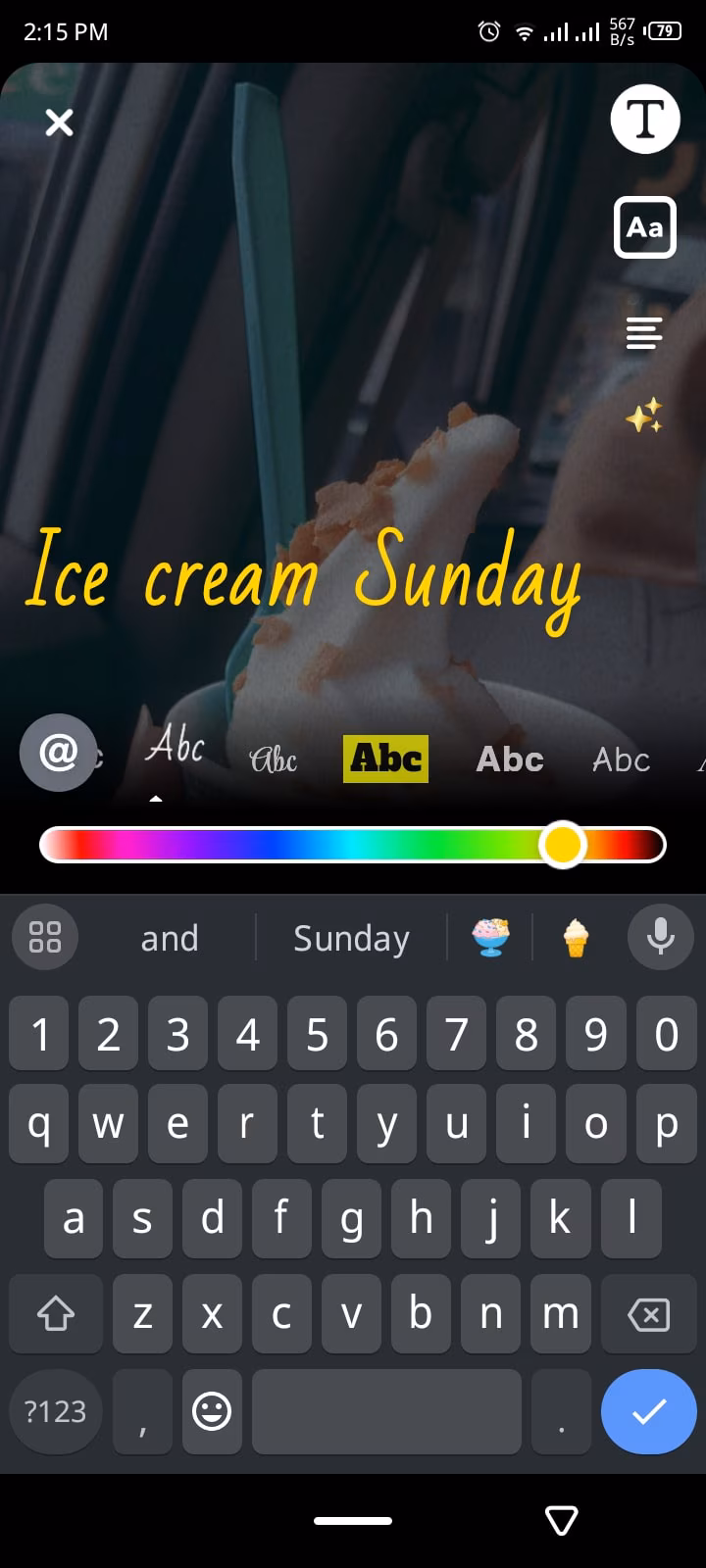This screenshot has height=1568, width=706.
Task: Change text alignment
Action: coord(644,334)
